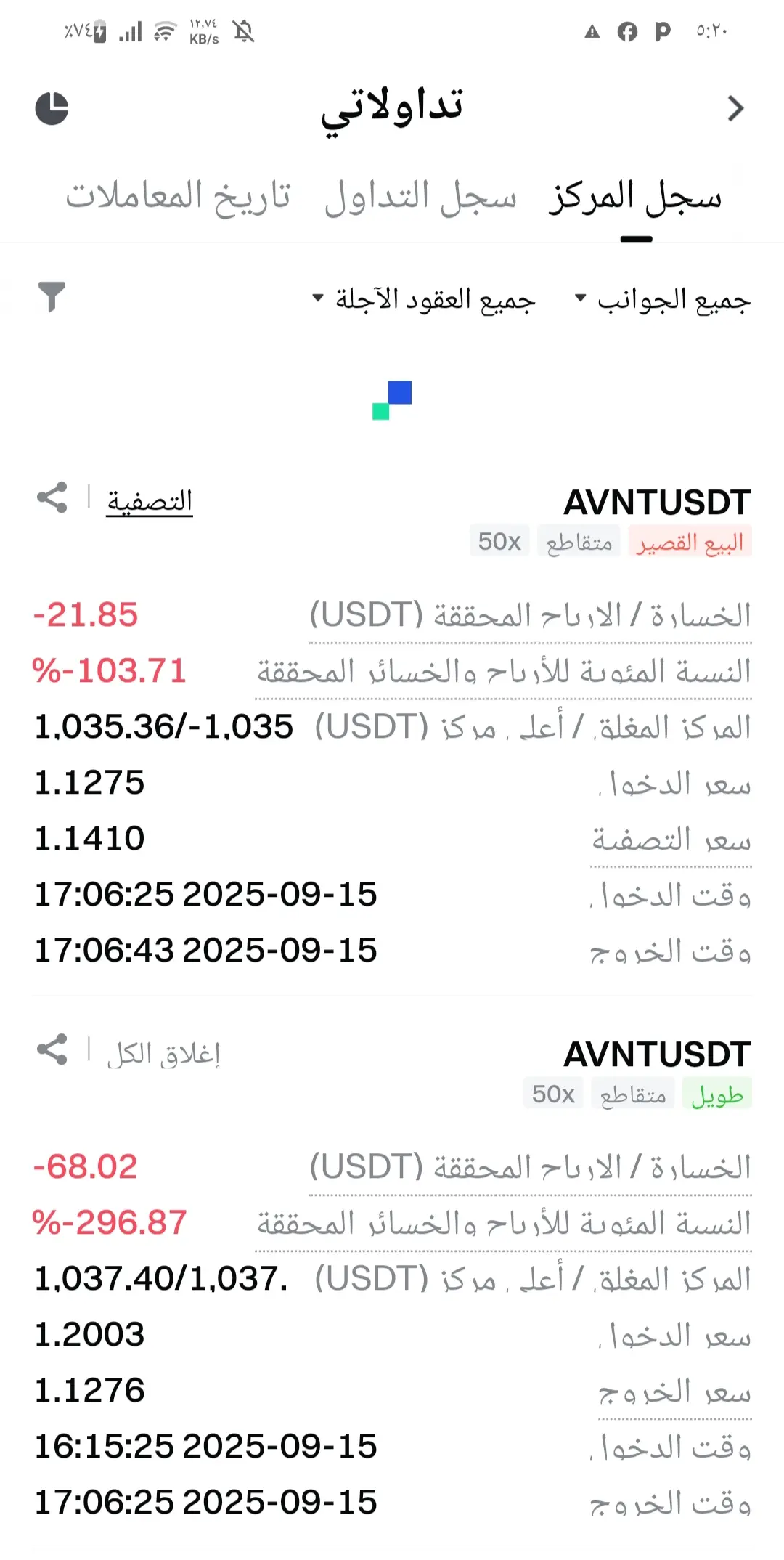Open the filter funnel icon
Screen dimensions: 784x1560
(x=51, y=296)
